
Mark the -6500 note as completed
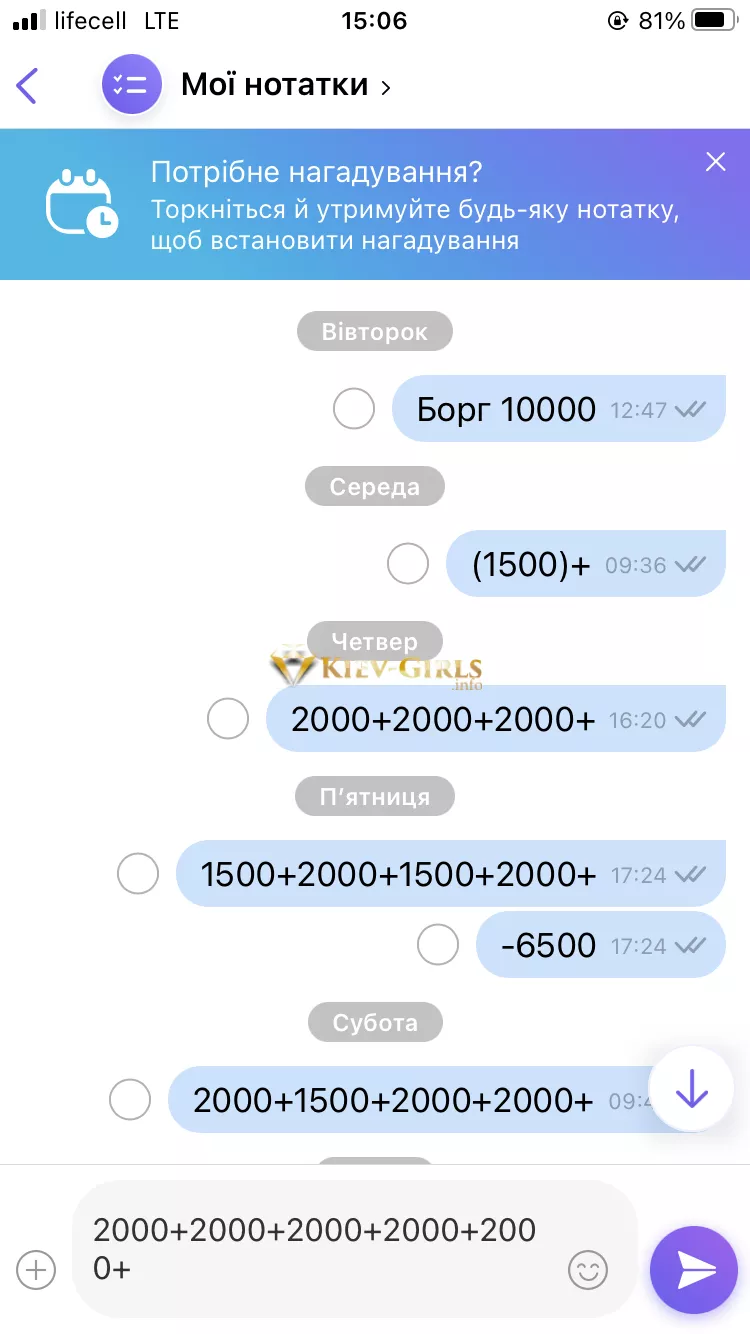(437, 944)
